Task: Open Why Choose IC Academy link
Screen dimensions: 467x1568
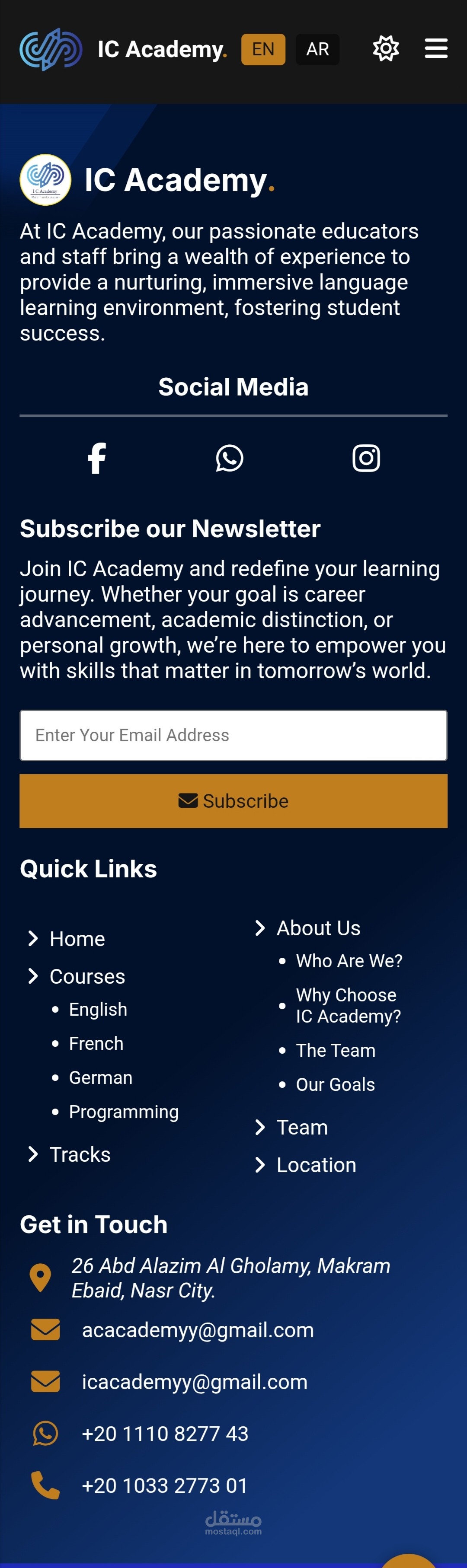Action: click(x=348, y=1006)
